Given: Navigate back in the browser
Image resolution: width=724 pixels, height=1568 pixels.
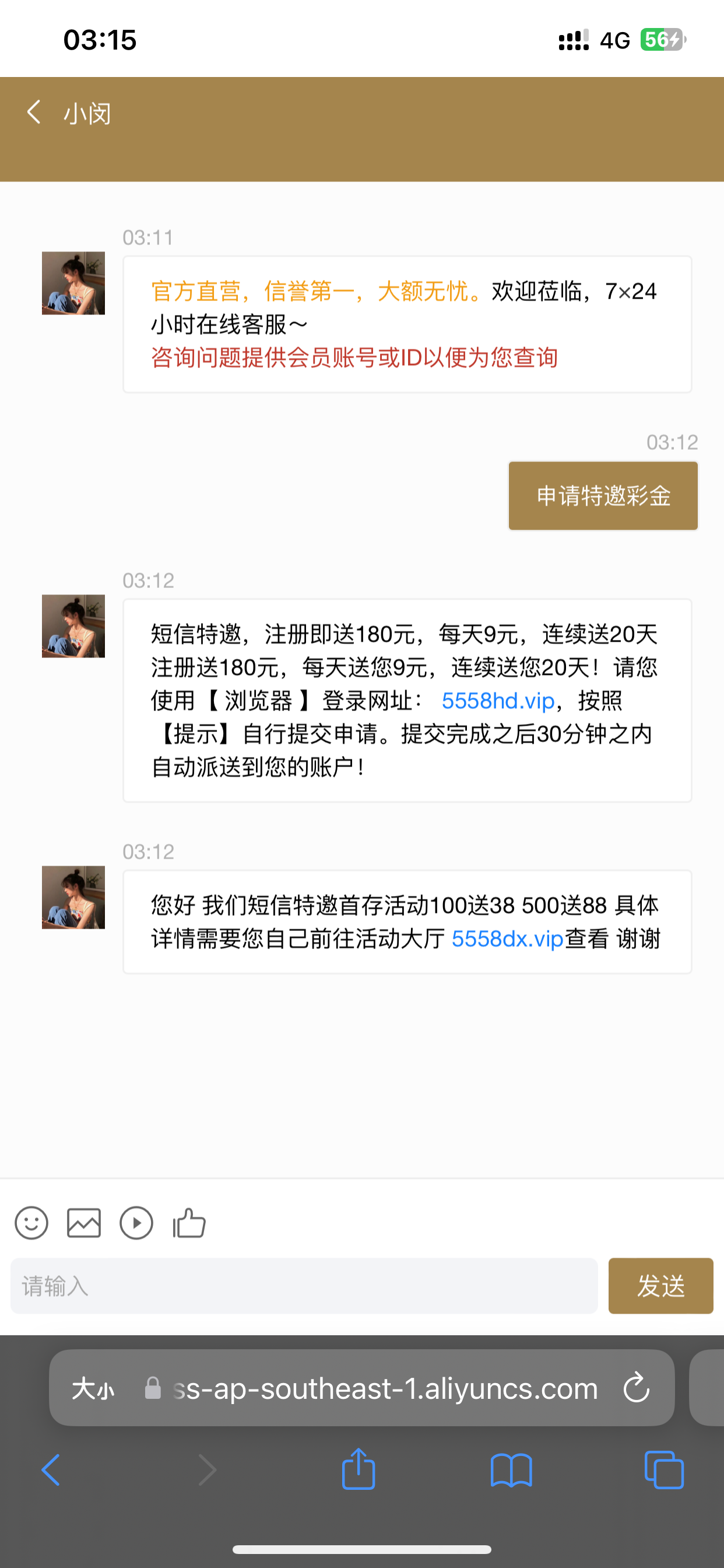Looking at the screenshot, I should (x=51, y=1470).
